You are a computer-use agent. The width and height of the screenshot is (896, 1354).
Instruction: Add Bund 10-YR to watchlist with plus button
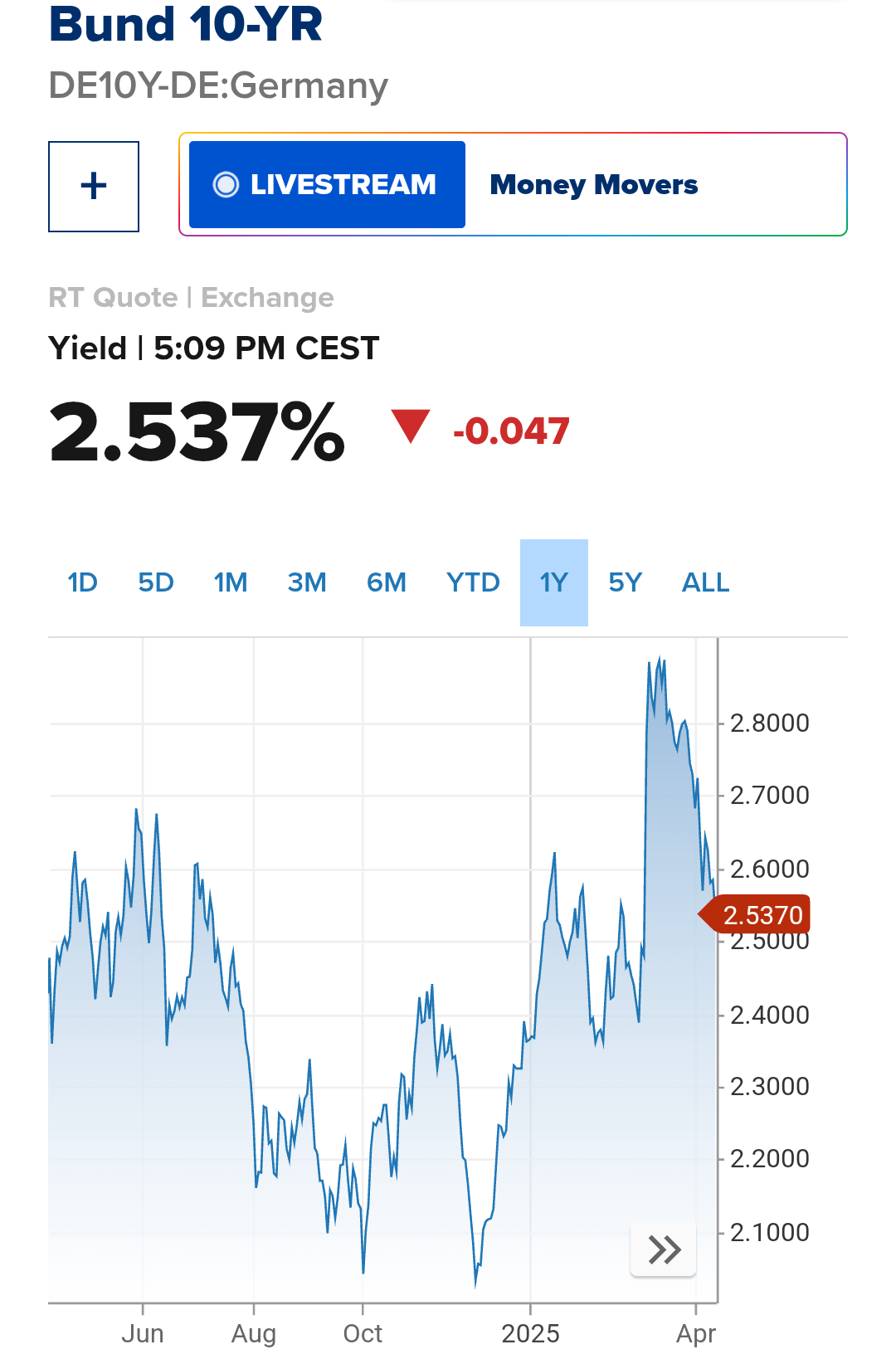94,186
